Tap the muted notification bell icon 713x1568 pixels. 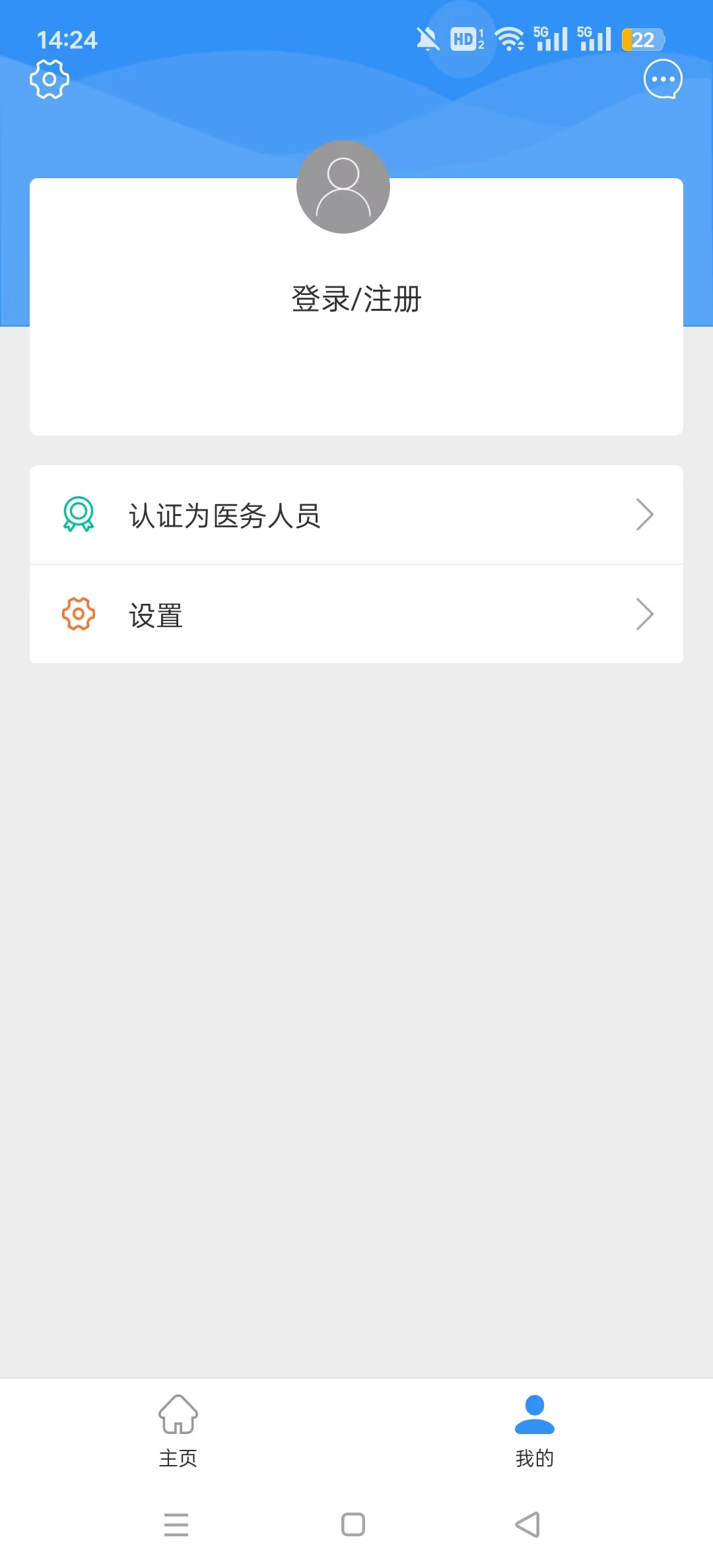tap(426, 40)
